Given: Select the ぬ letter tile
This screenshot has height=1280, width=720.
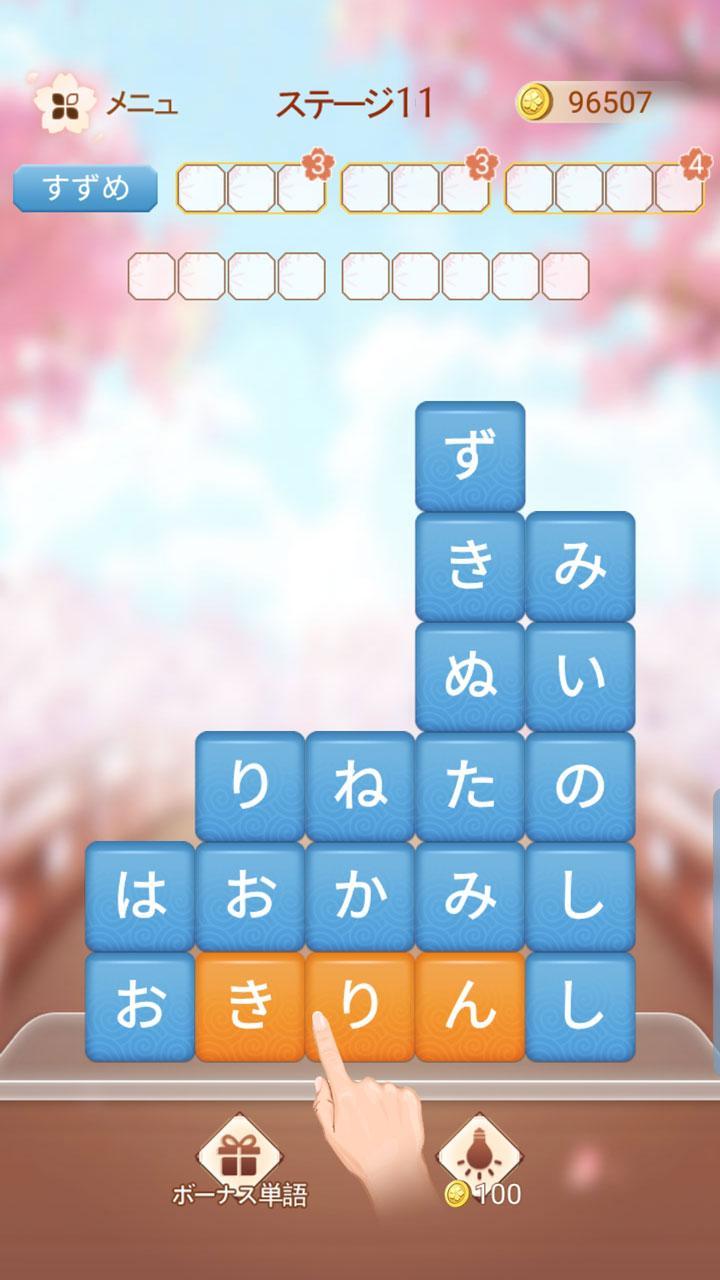Looking at the screenshot, I should (x=470, y=677).
